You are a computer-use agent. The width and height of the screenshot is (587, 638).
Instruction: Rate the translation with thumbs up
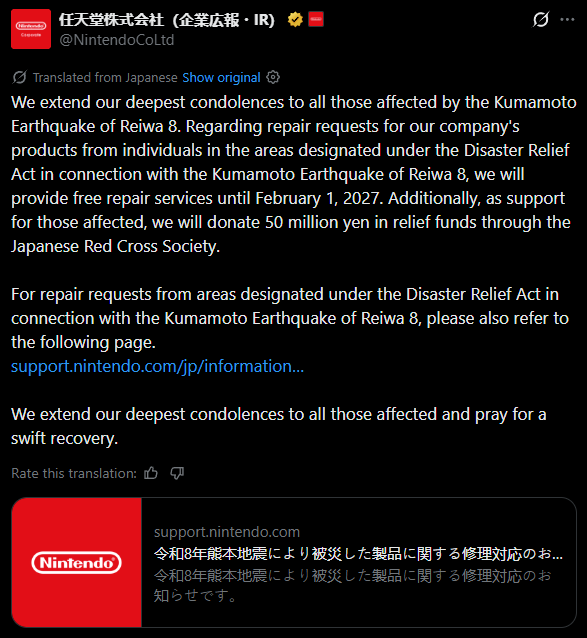click(151, 473)
